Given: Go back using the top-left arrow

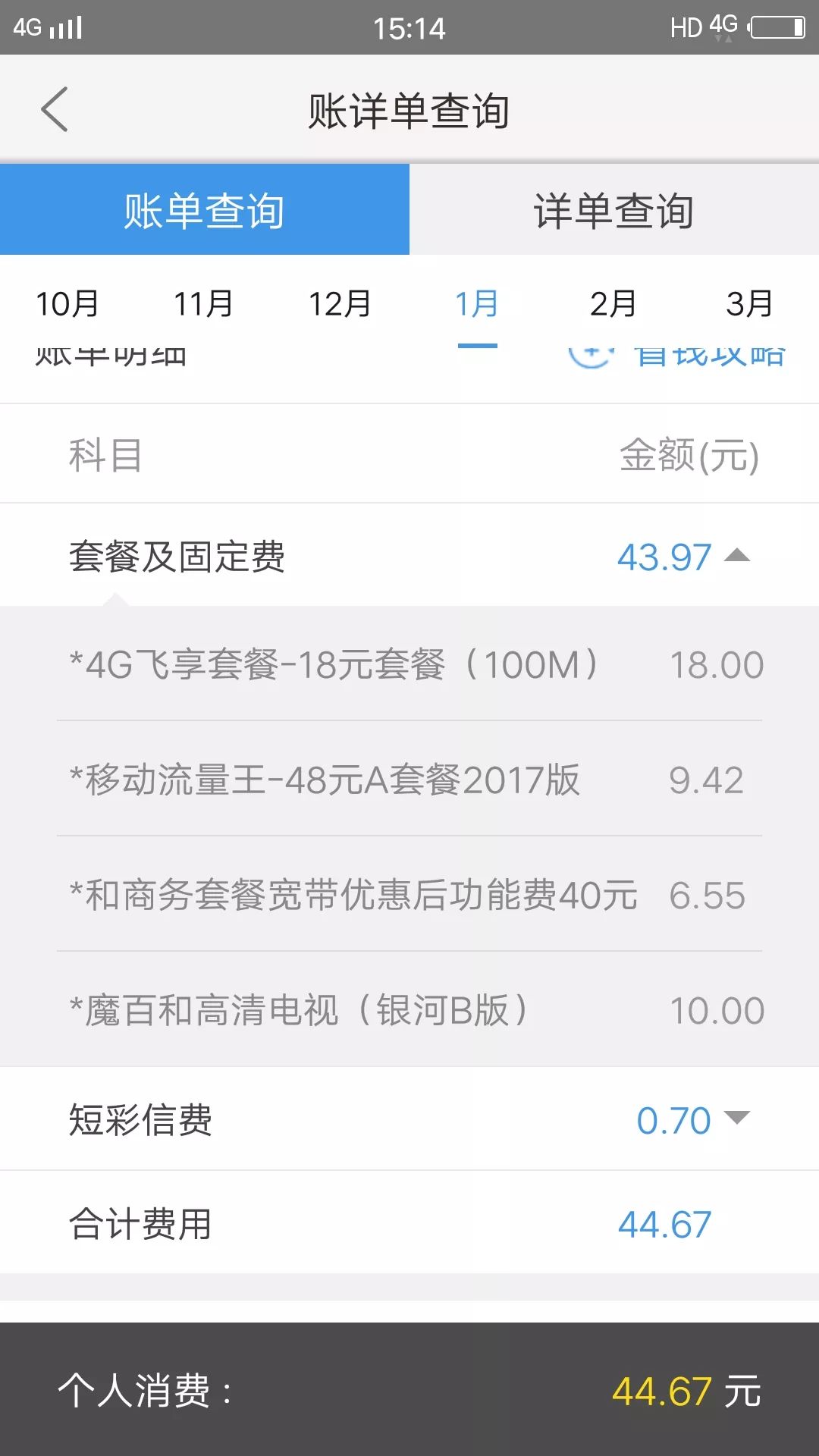Looking at the screenshot, I should (x=54, y=109).
